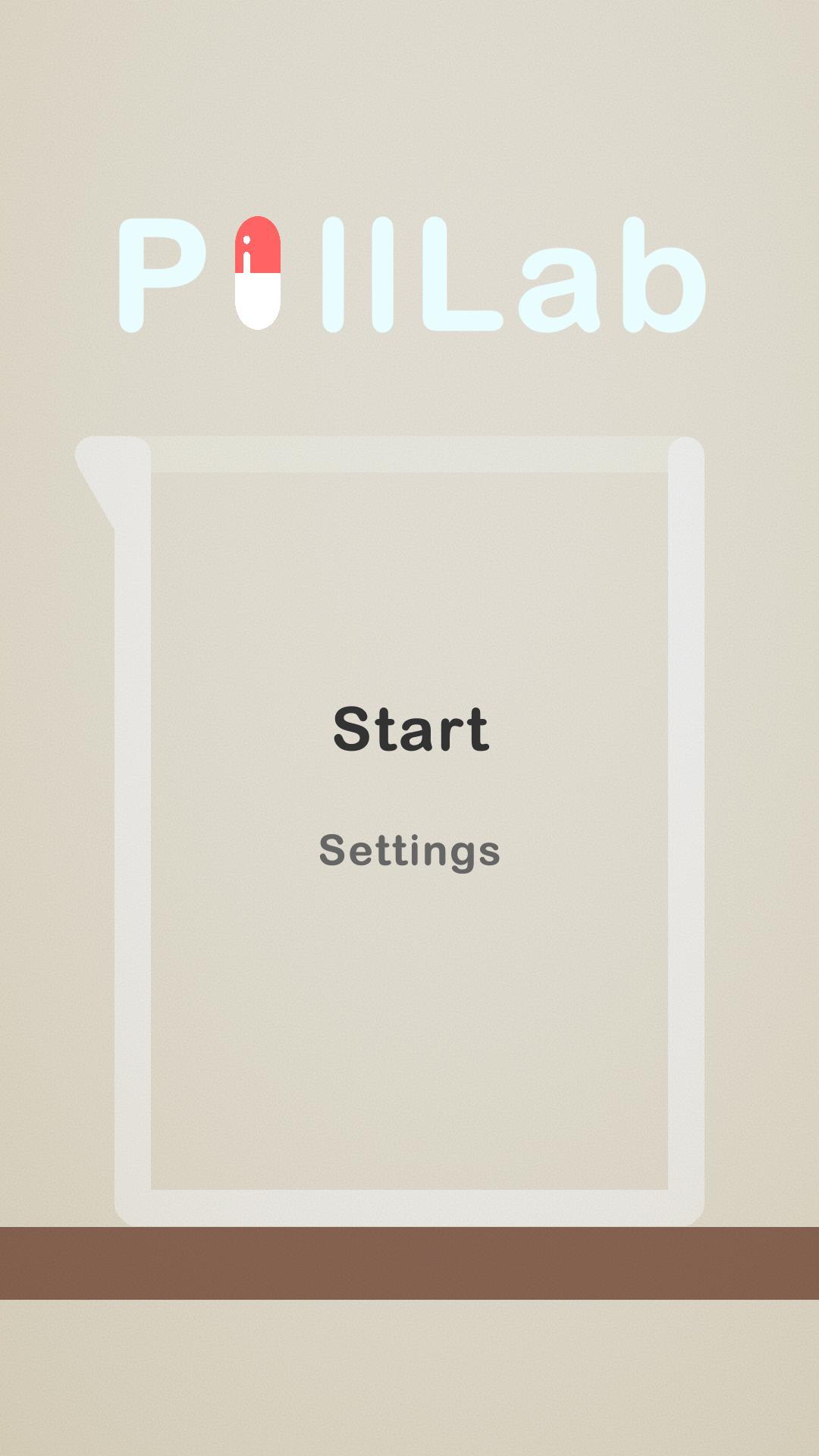819x1456 pixels.
Task: Open the Settings menu
Action: pyautogui.click(x=409, y=850)
